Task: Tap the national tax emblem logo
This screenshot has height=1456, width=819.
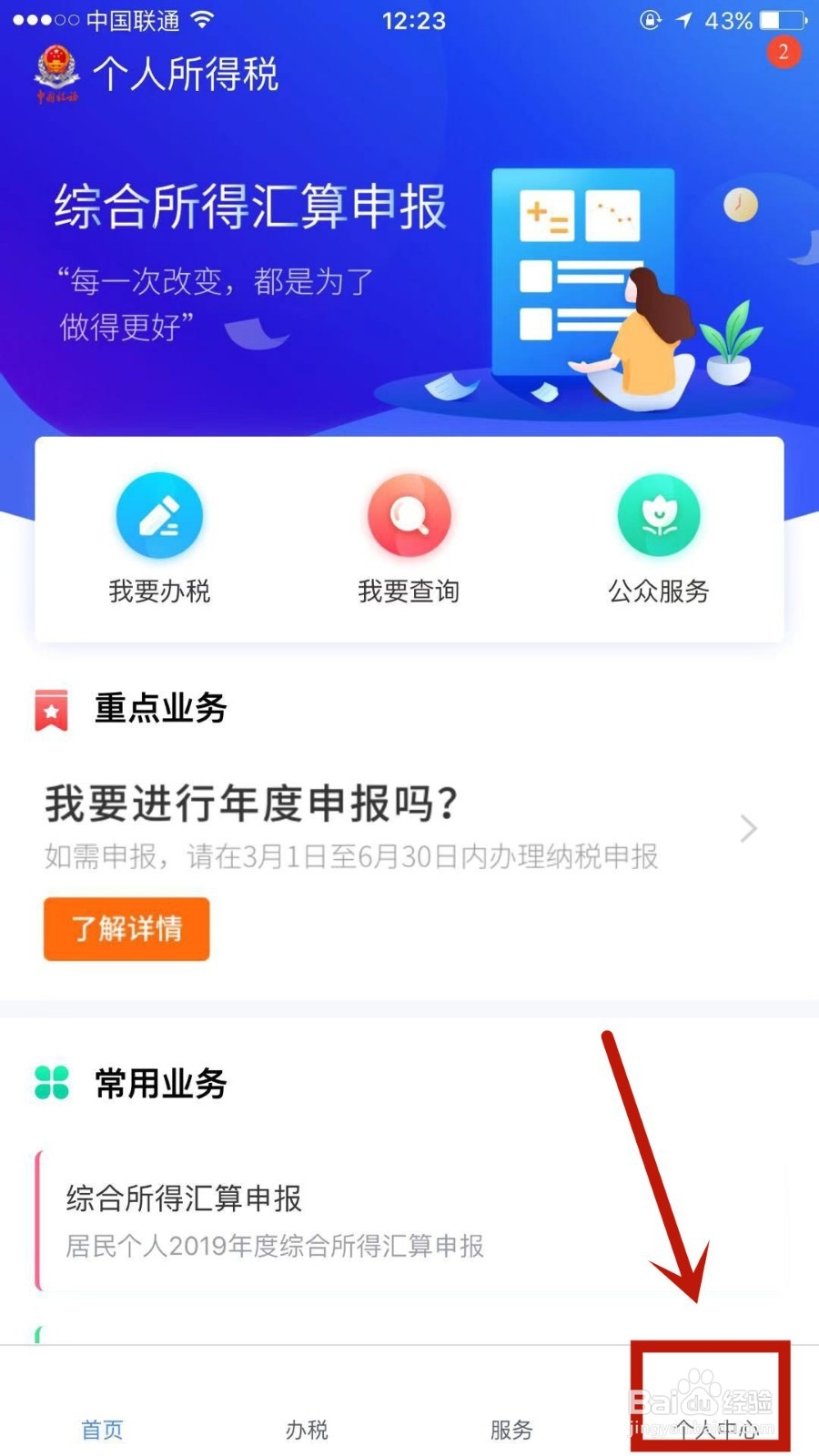Action: [56, 76]
